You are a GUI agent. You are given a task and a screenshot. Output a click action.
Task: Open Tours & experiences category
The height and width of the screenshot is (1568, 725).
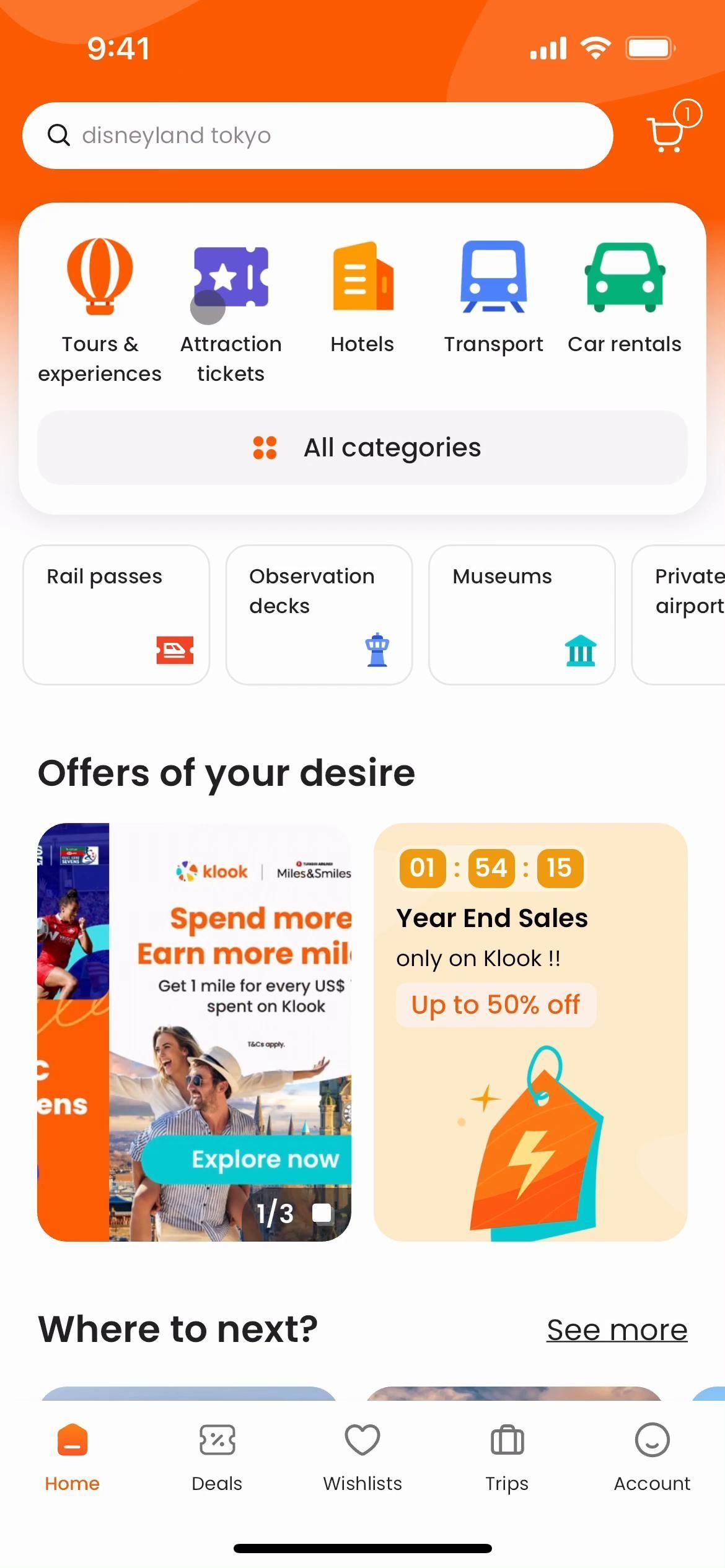pos(100,311)
